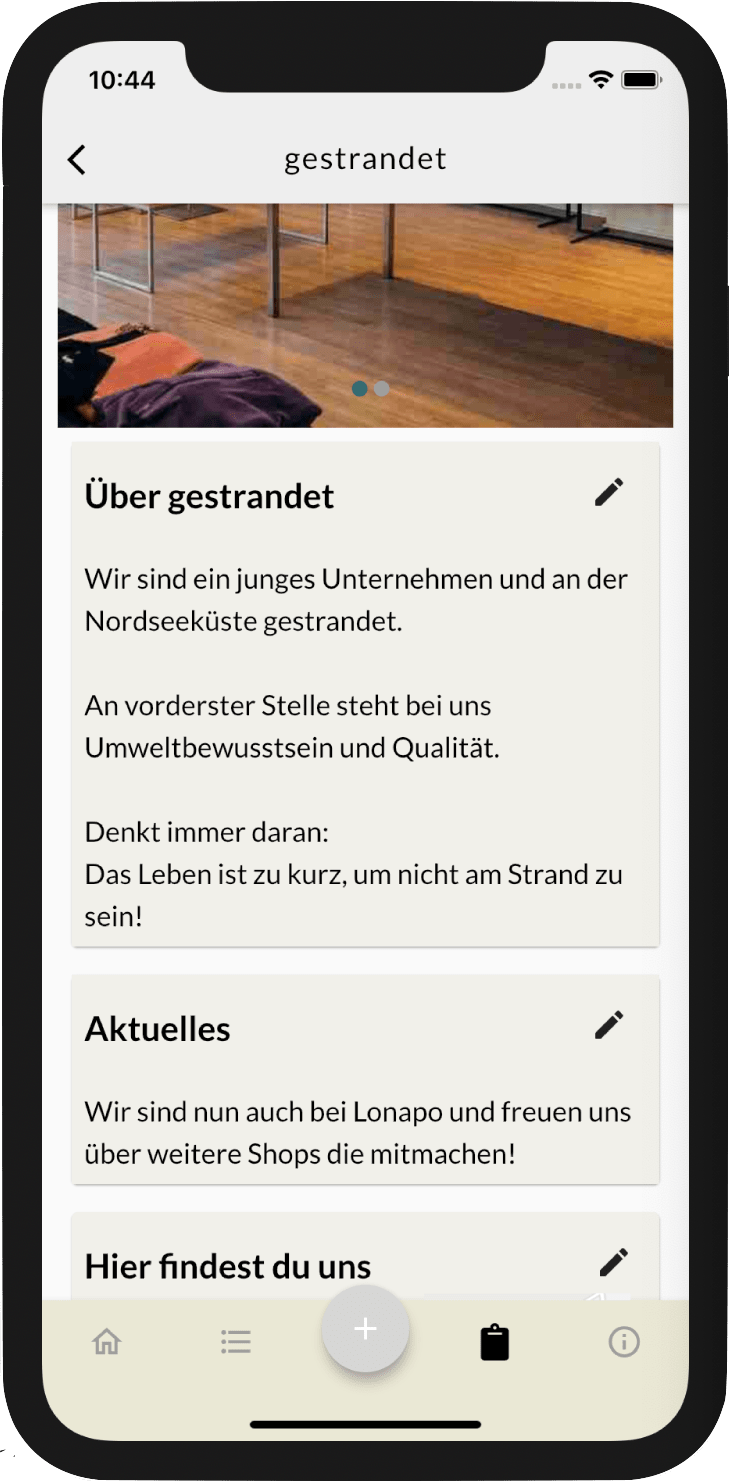This screenshot has height=1481, width=729.
Task: Edit the "Hier findest du uns" section
Action: (609, 1261)
